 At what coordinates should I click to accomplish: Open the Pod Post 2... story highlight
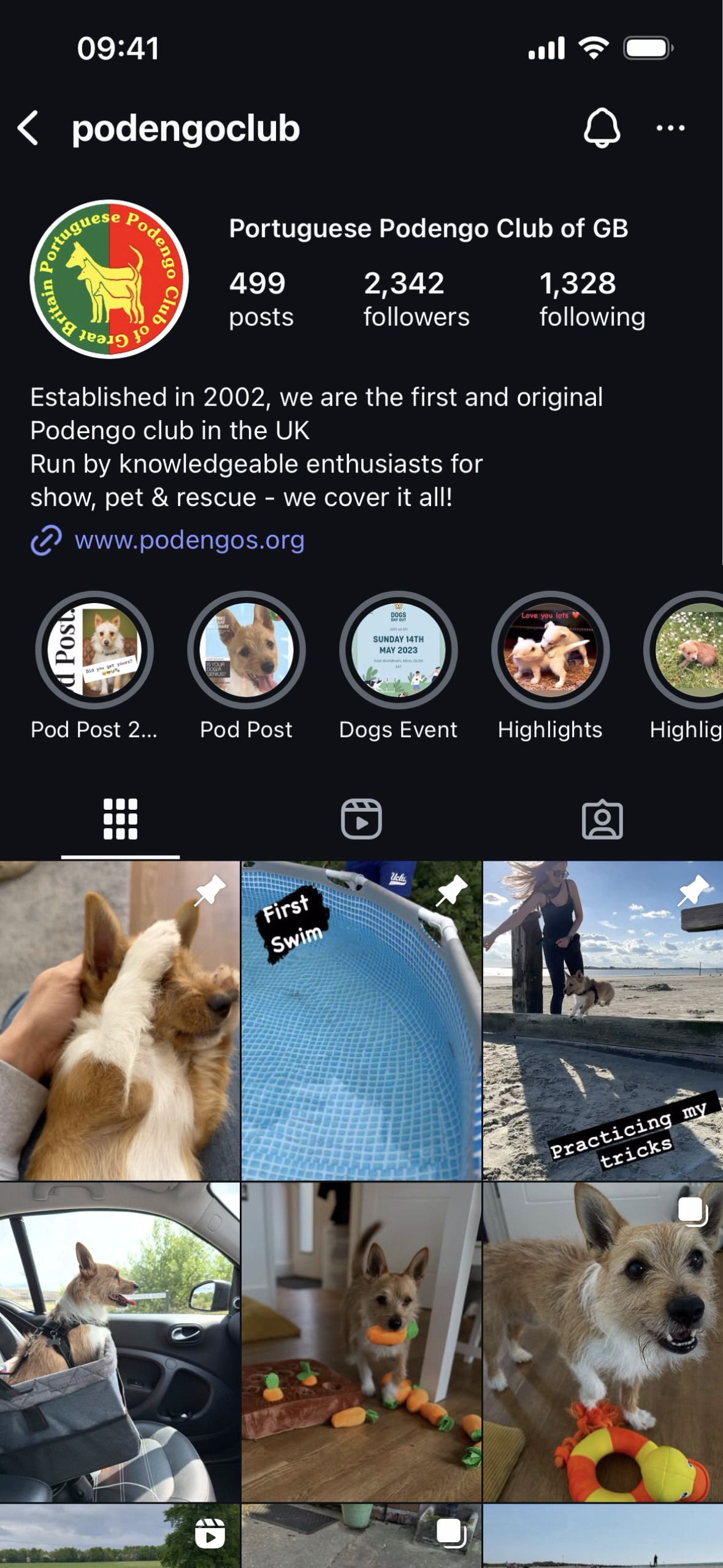click(94, 650)
